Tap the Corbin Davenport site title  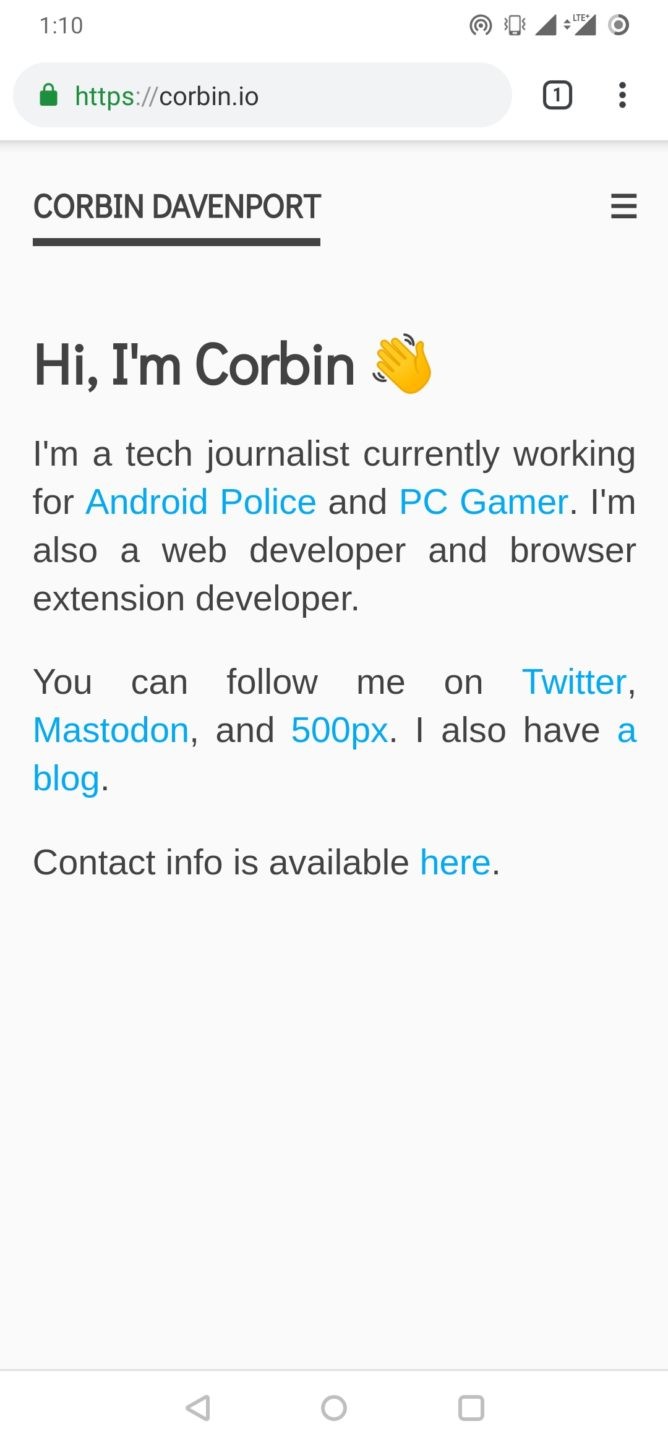pos(177,207)
